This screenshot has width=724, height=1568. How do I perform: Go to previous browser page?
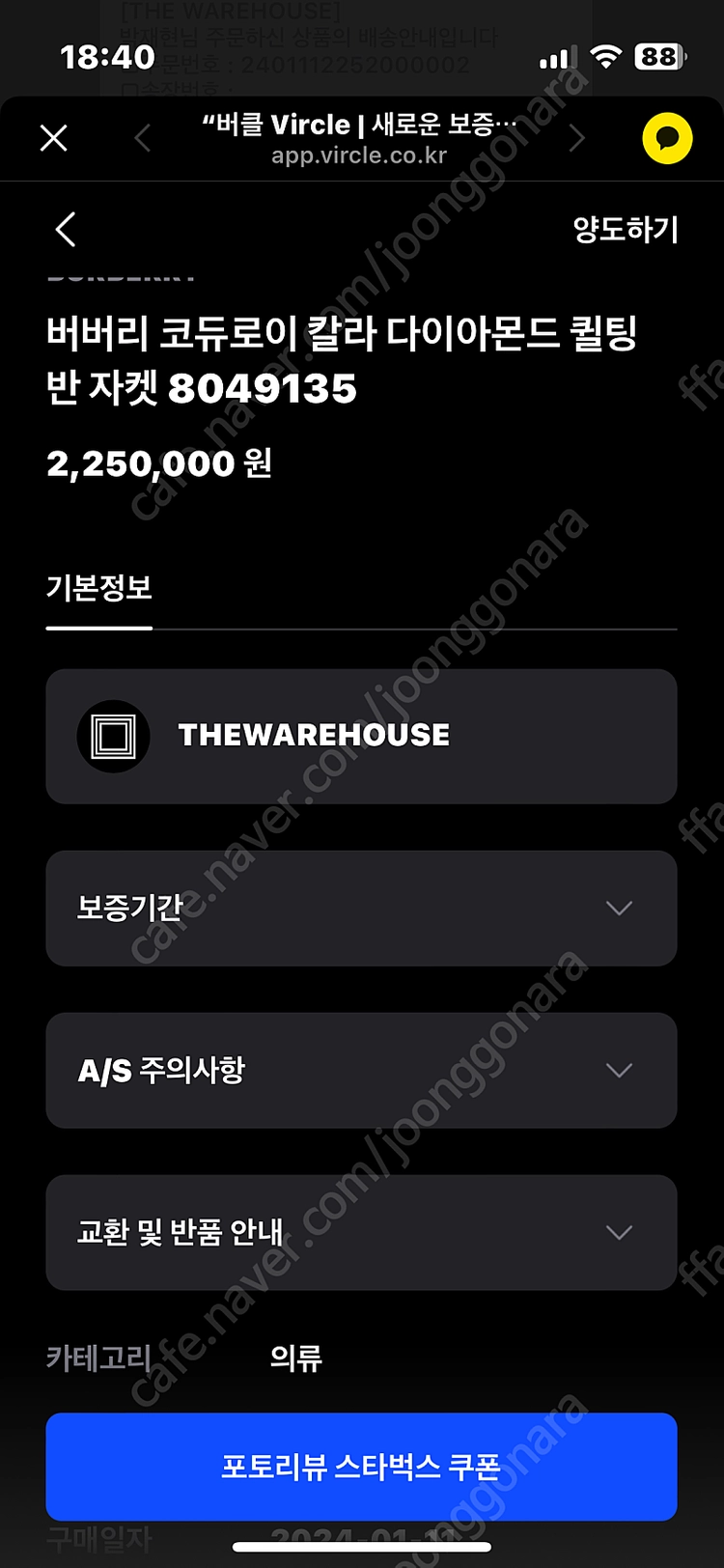click(x=143, y=138)
